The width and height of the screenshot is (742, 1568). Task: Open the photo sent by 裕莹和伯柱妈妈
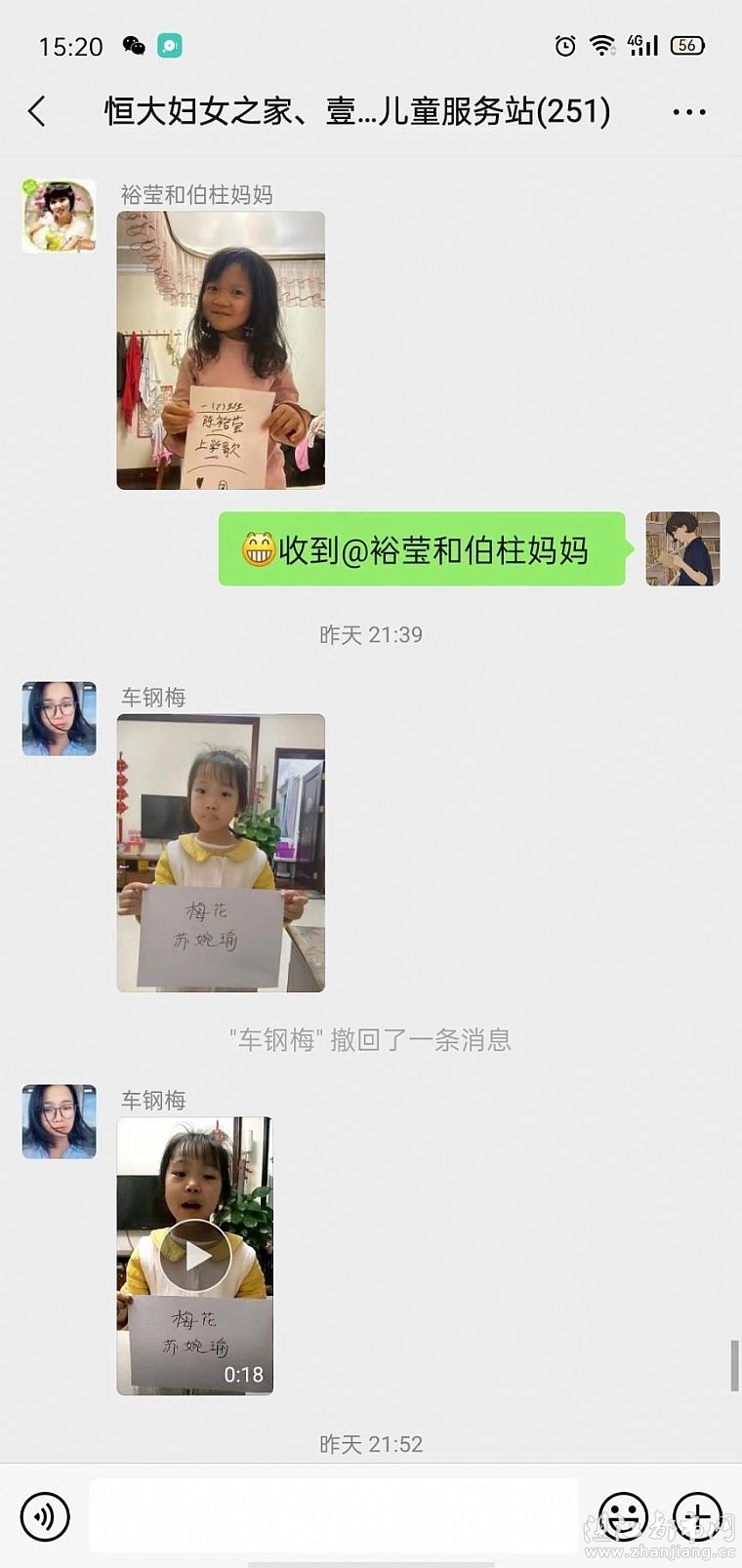(221, 350)
